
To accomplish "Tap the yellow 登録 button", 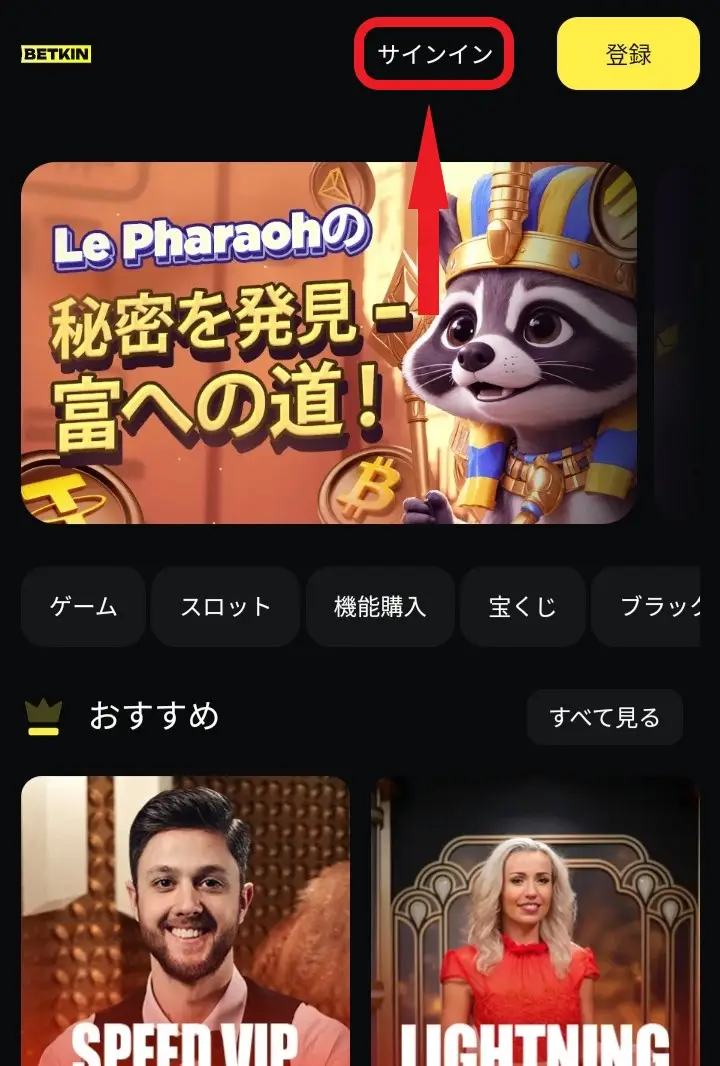I will click(628, 55).
